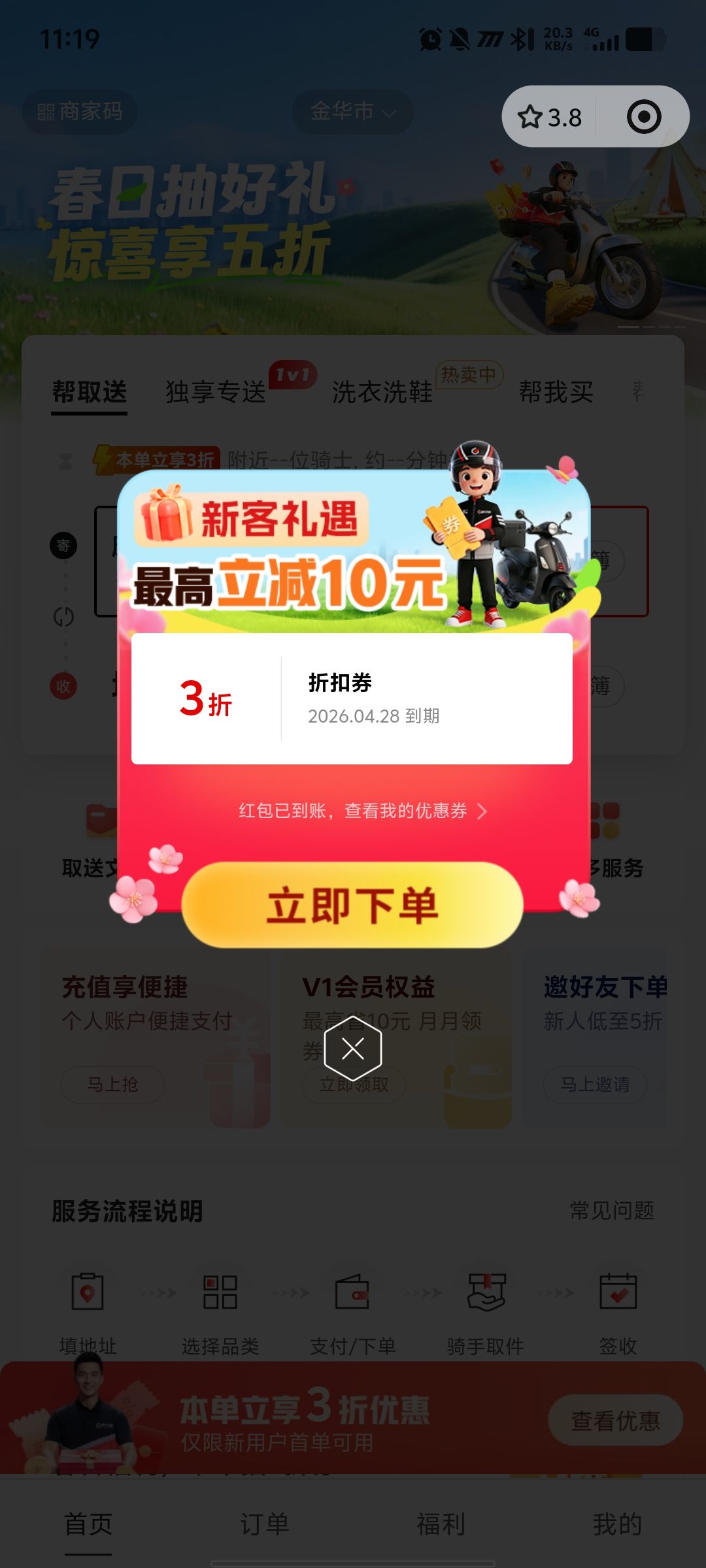Tap the mini program favorite star 3.8
This screenshot has width=706, height=1568.
pos(550,118)
